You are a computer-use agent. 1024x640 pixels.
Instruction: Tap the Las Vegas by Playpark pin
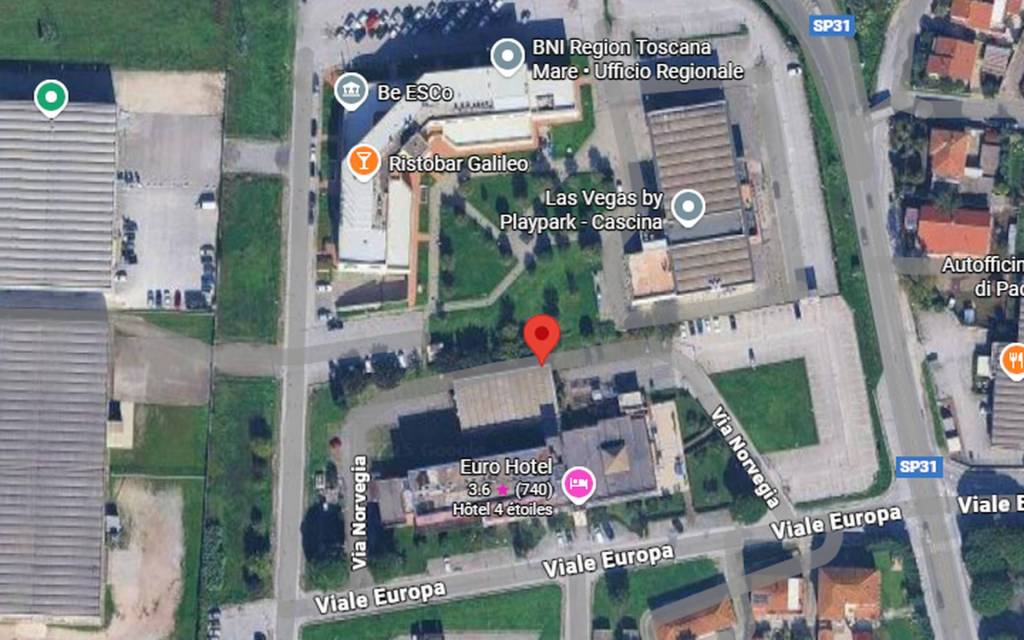click(x=688, y=207)
